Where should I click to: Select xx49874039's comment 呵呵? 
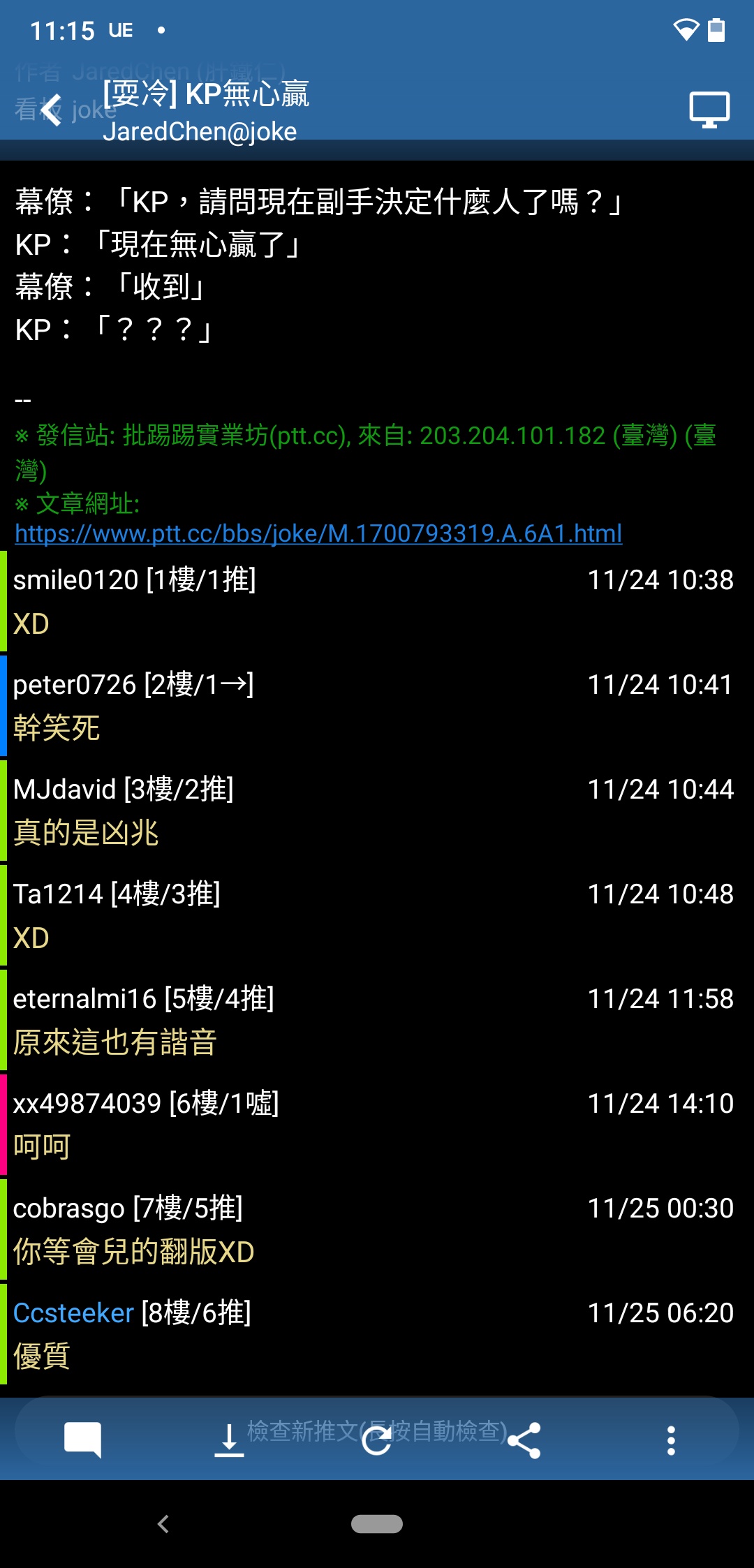click(x=377, y=1125)
